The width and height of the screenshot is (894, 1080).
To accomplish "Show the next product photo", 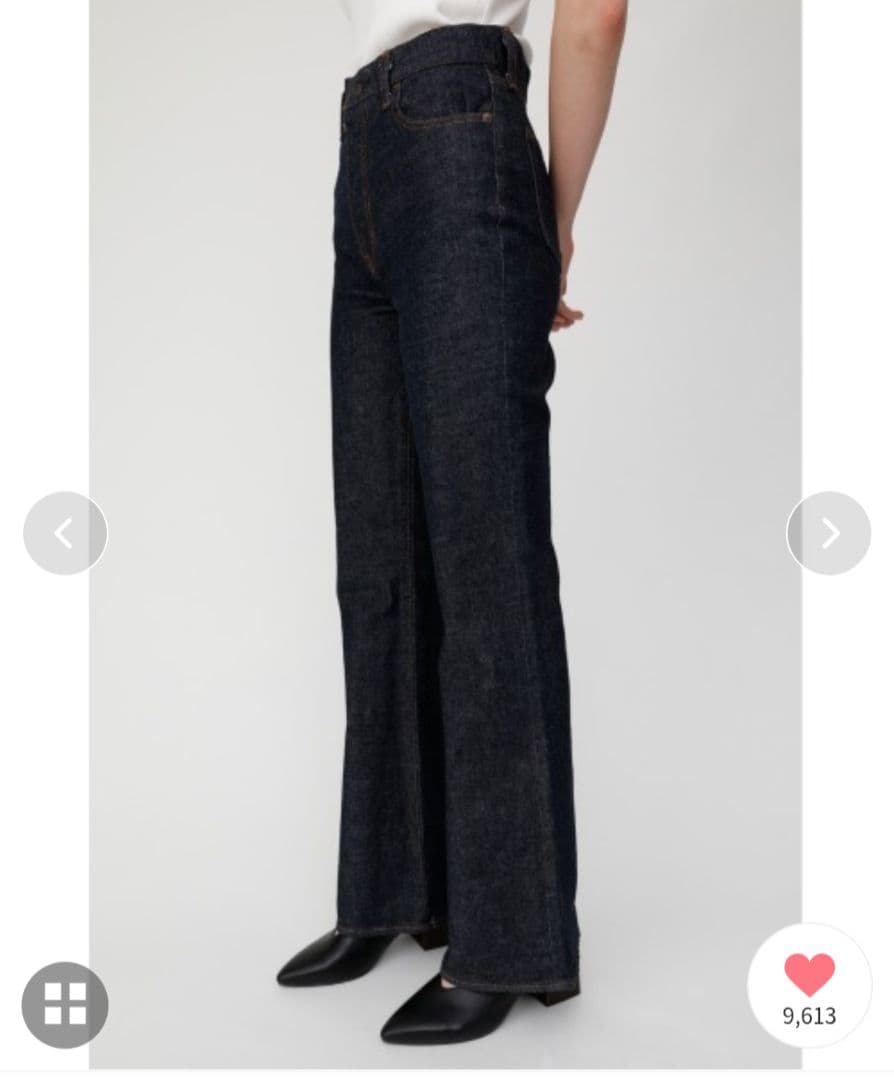I will coord(828,533).
